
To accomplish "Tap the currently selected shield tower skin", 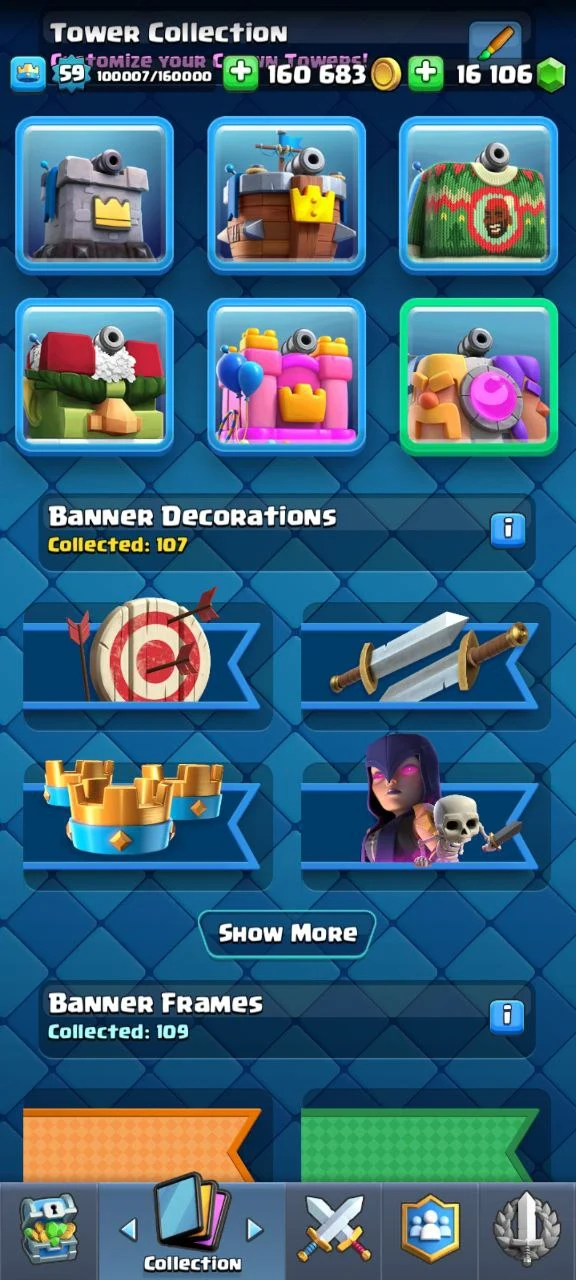I will [479, 377].
